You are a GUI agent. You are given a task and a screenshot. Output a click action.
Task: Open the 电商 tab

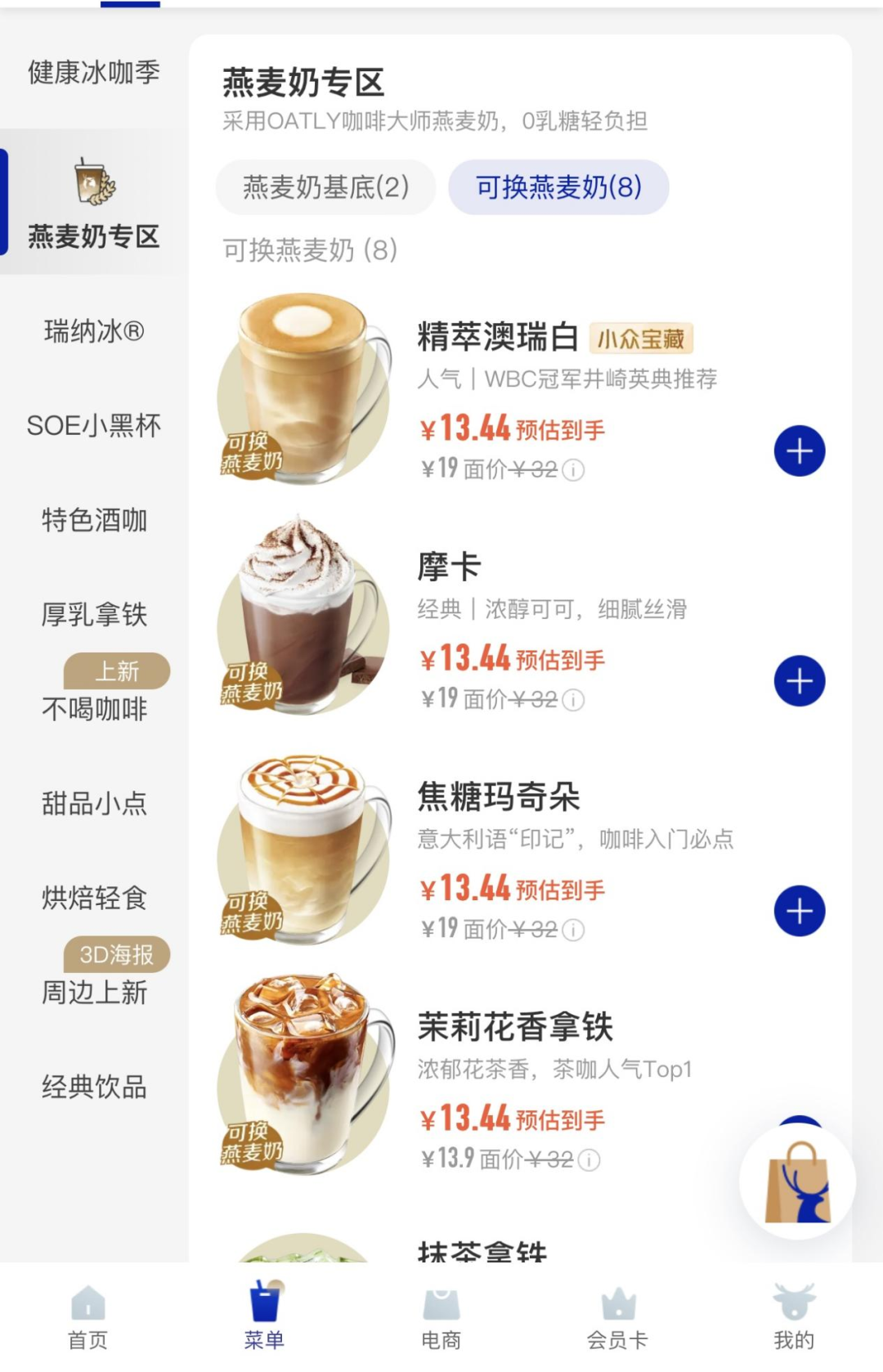441,1316
